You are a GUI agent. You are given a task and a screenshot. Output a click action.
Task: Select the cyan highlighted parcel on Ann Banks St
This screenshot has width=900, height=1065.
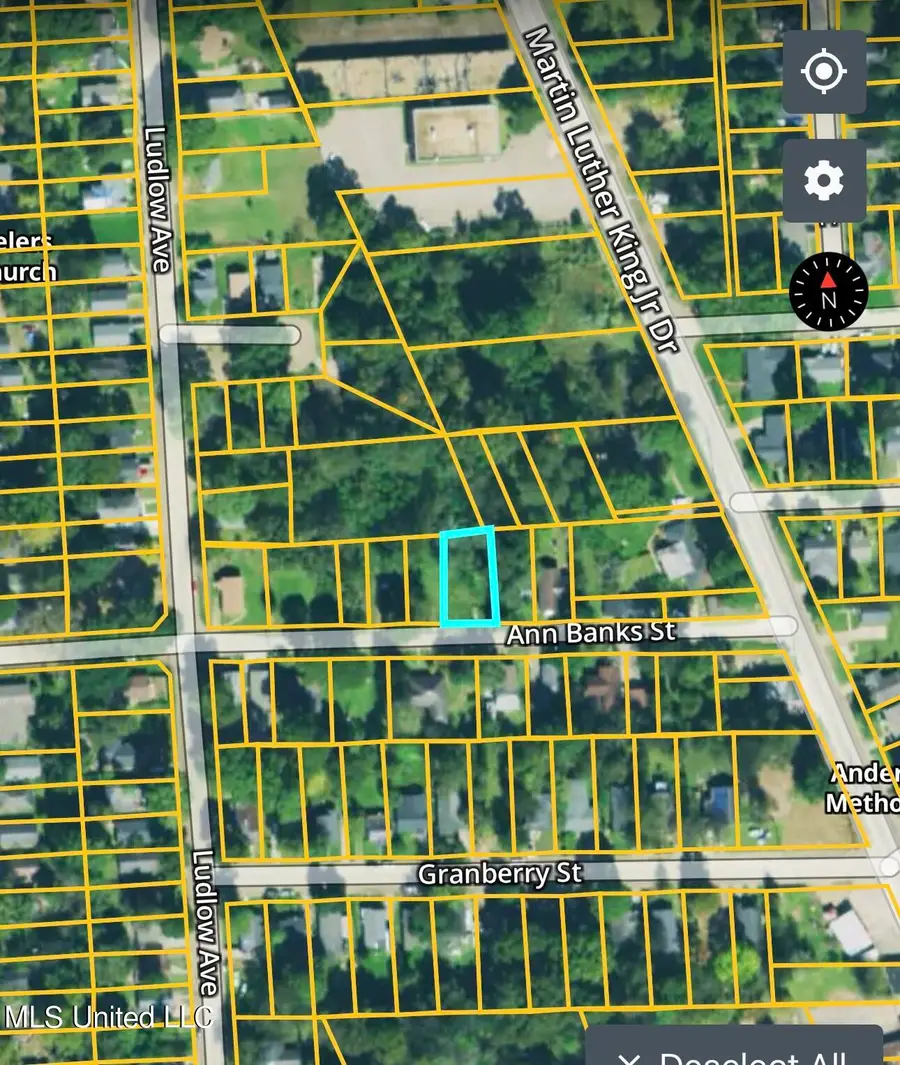tap(468, 578)
